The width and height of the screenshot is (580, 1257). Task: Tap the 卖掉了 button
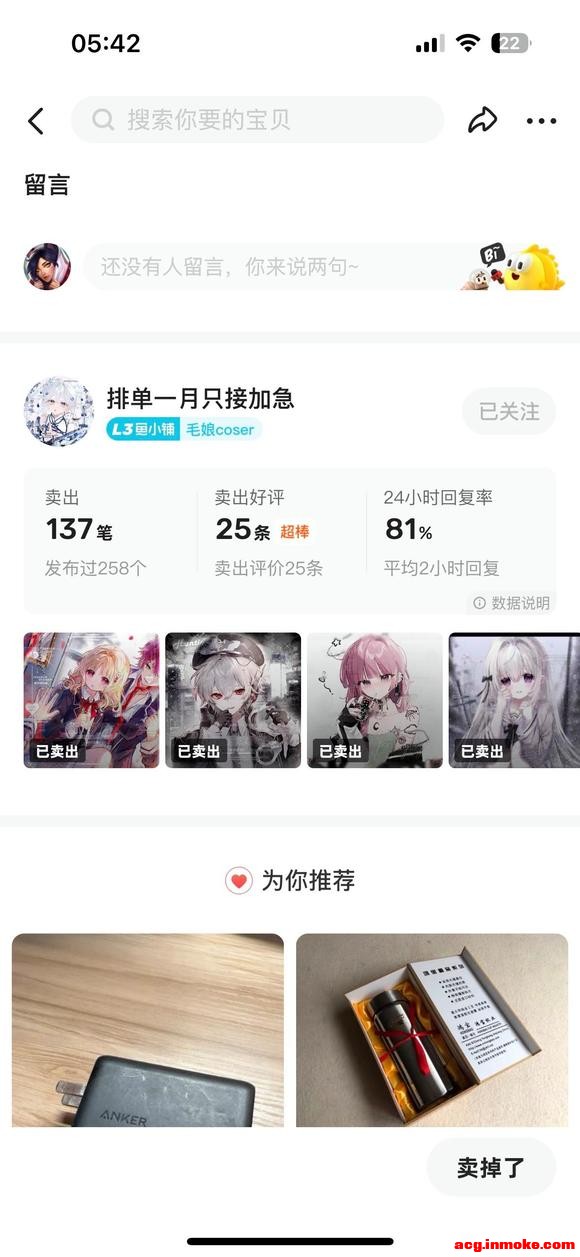coord(491,1167)
